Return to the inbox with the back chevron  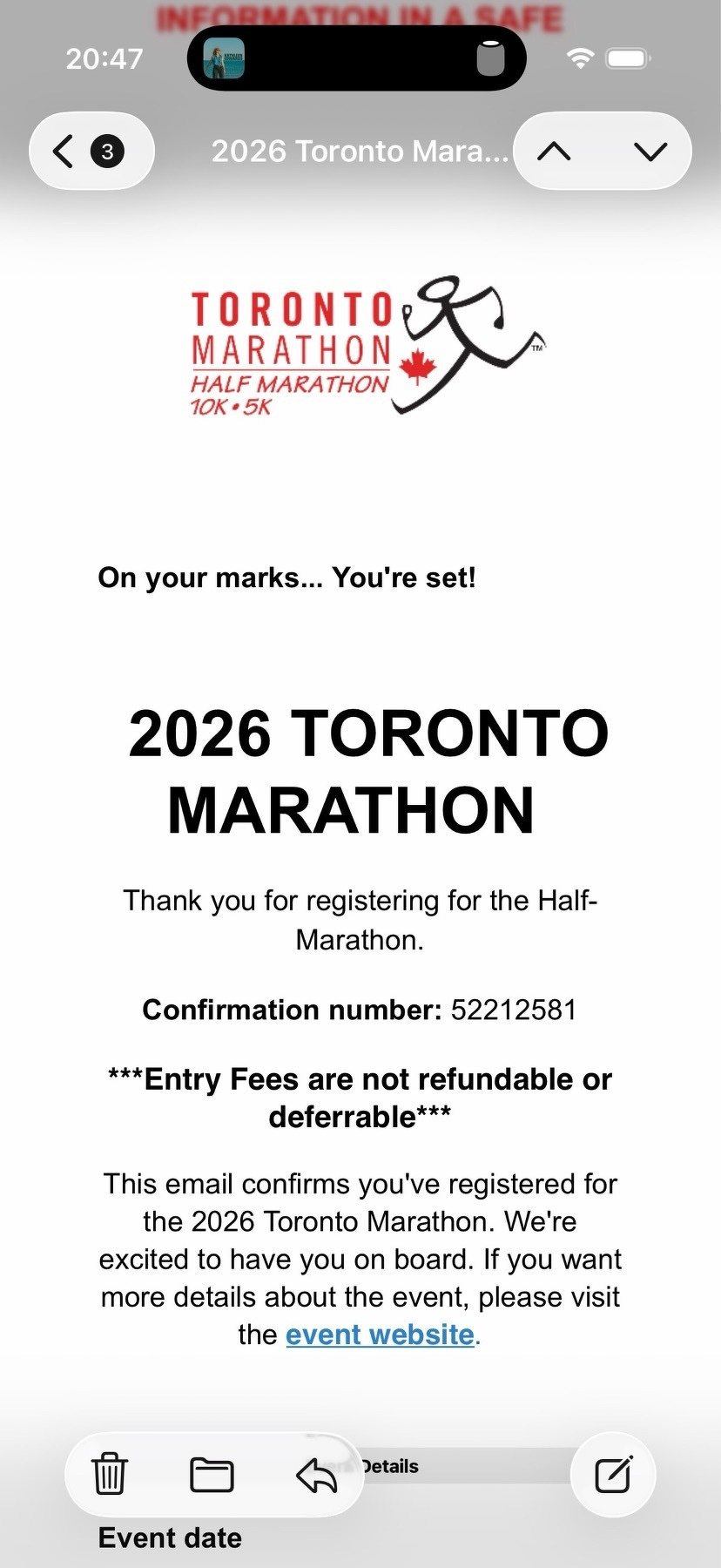(61, 151)
